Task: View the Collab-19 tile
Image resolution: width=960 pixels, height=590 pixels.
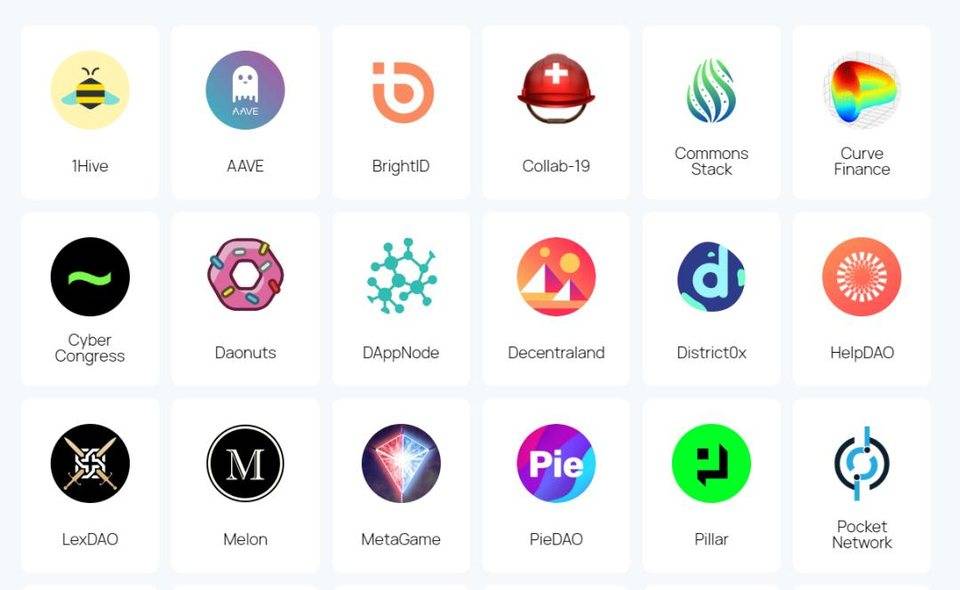Action: (556, 112)
